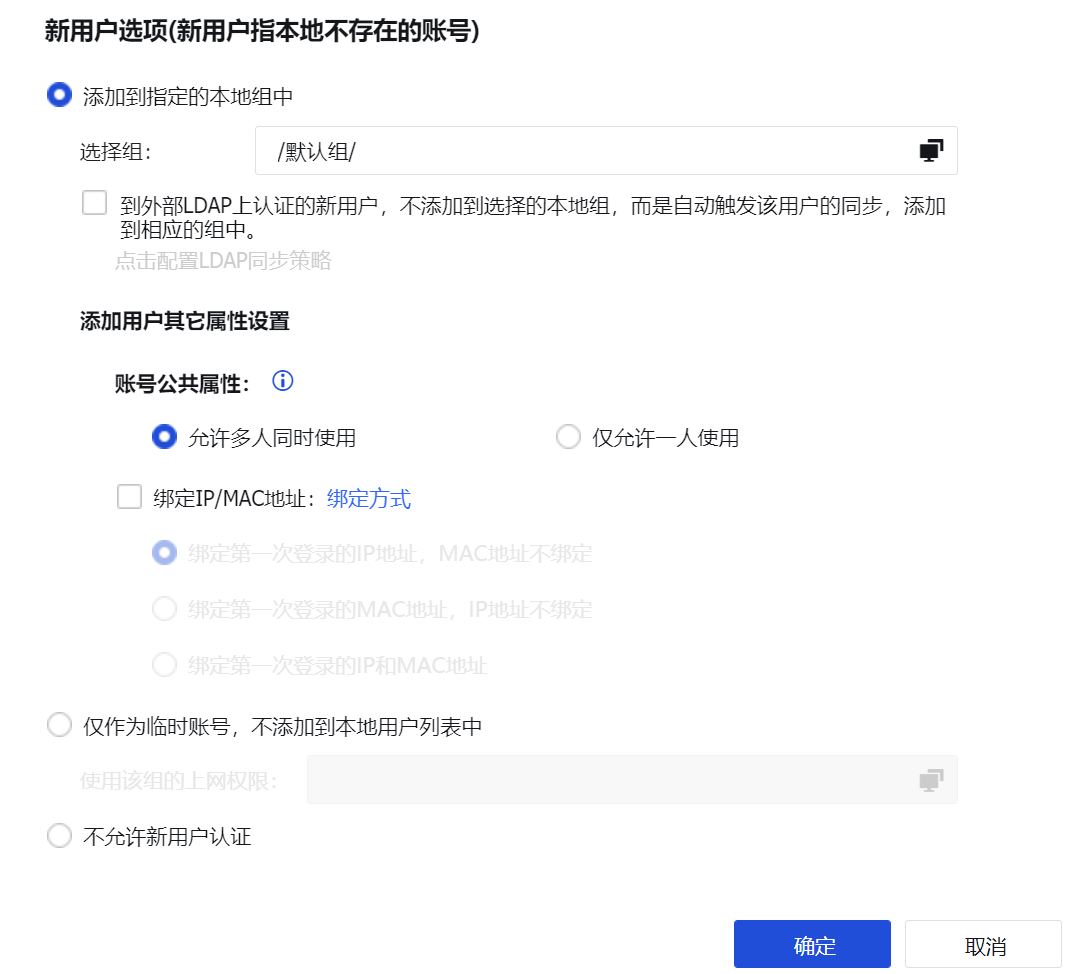This screenshot has height=974, width=1077.
Task: Select 不允许新用户认证 radio option
Action: pyautogui.click(x=60, y=836)
